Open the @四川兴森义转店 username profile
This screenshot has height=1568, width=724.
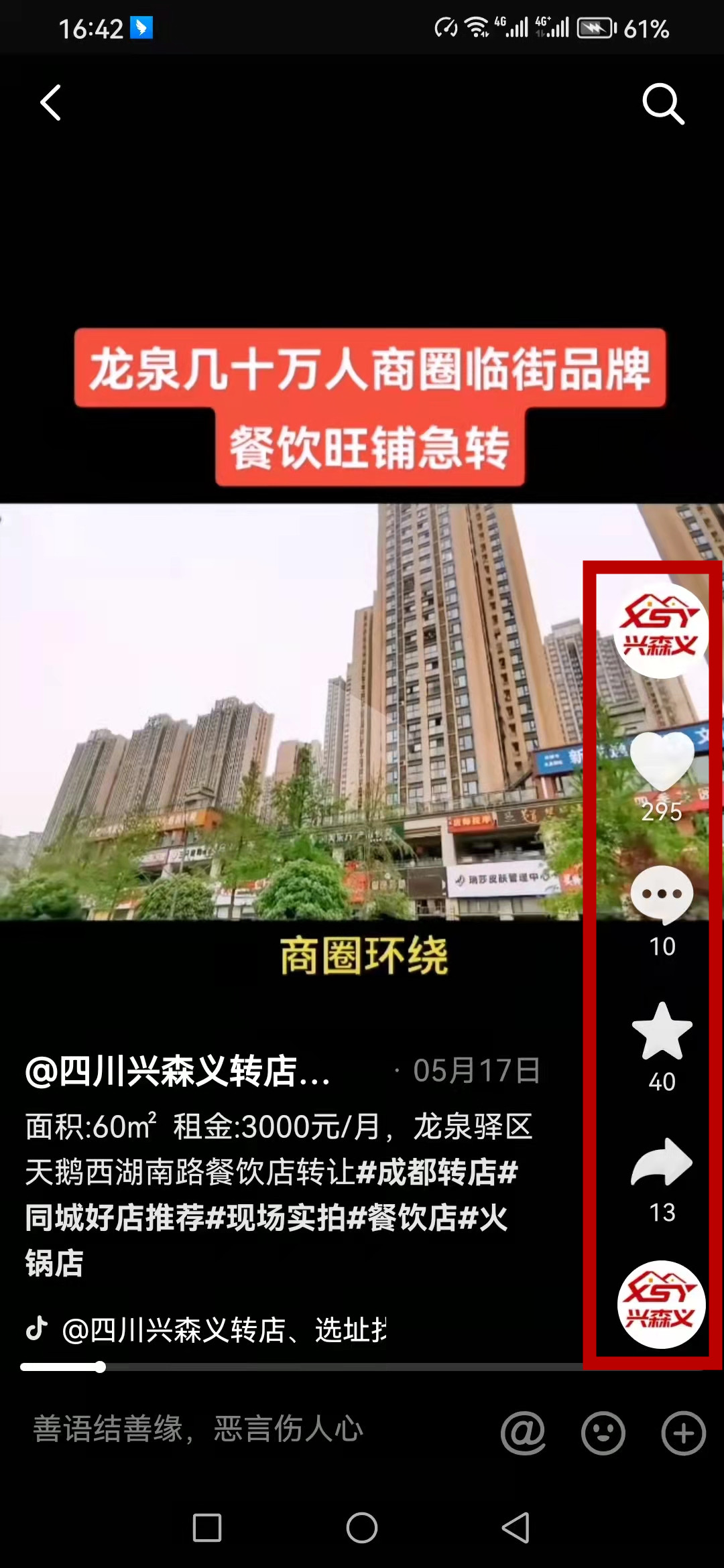point(178,1071)
